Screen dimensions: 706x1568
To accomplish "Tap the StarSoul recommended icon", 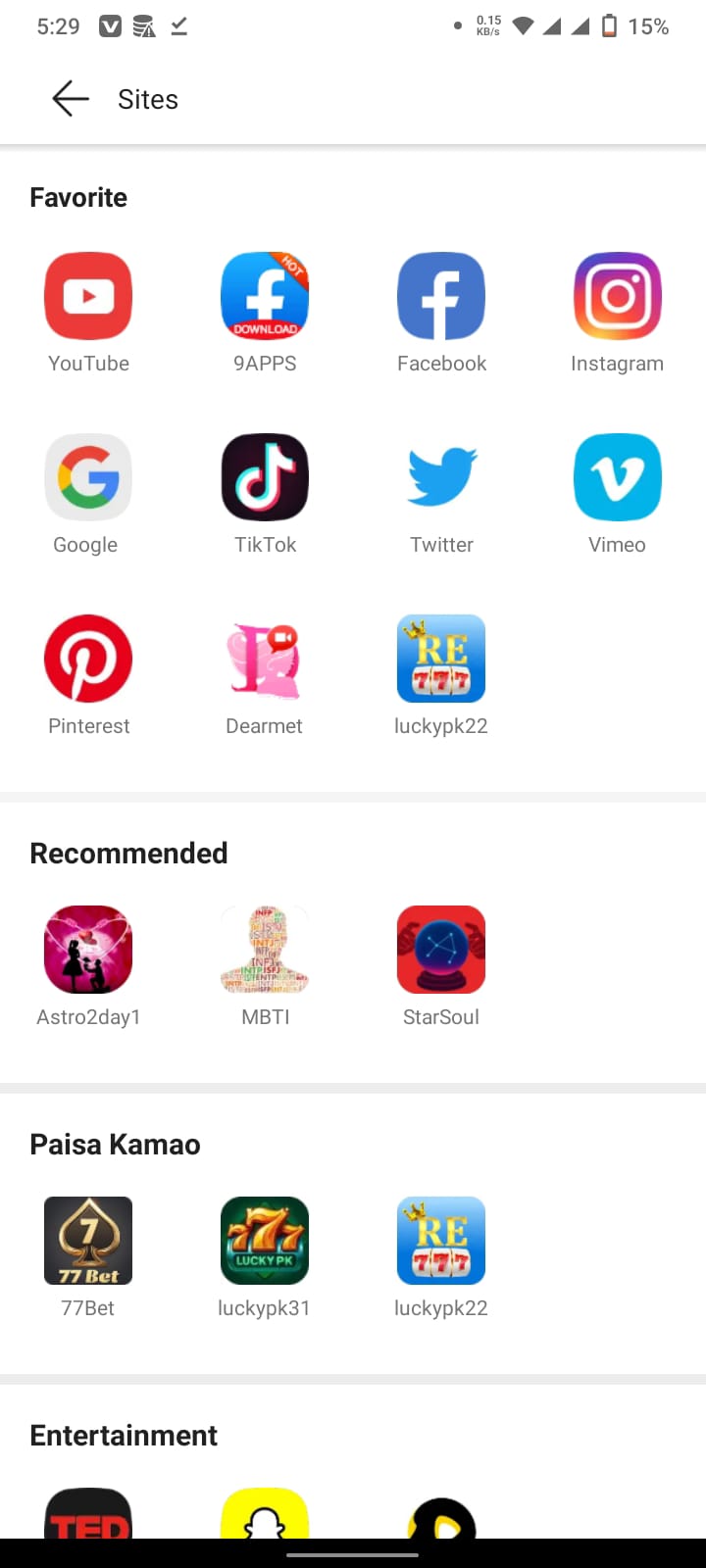I will pos(441,950).
